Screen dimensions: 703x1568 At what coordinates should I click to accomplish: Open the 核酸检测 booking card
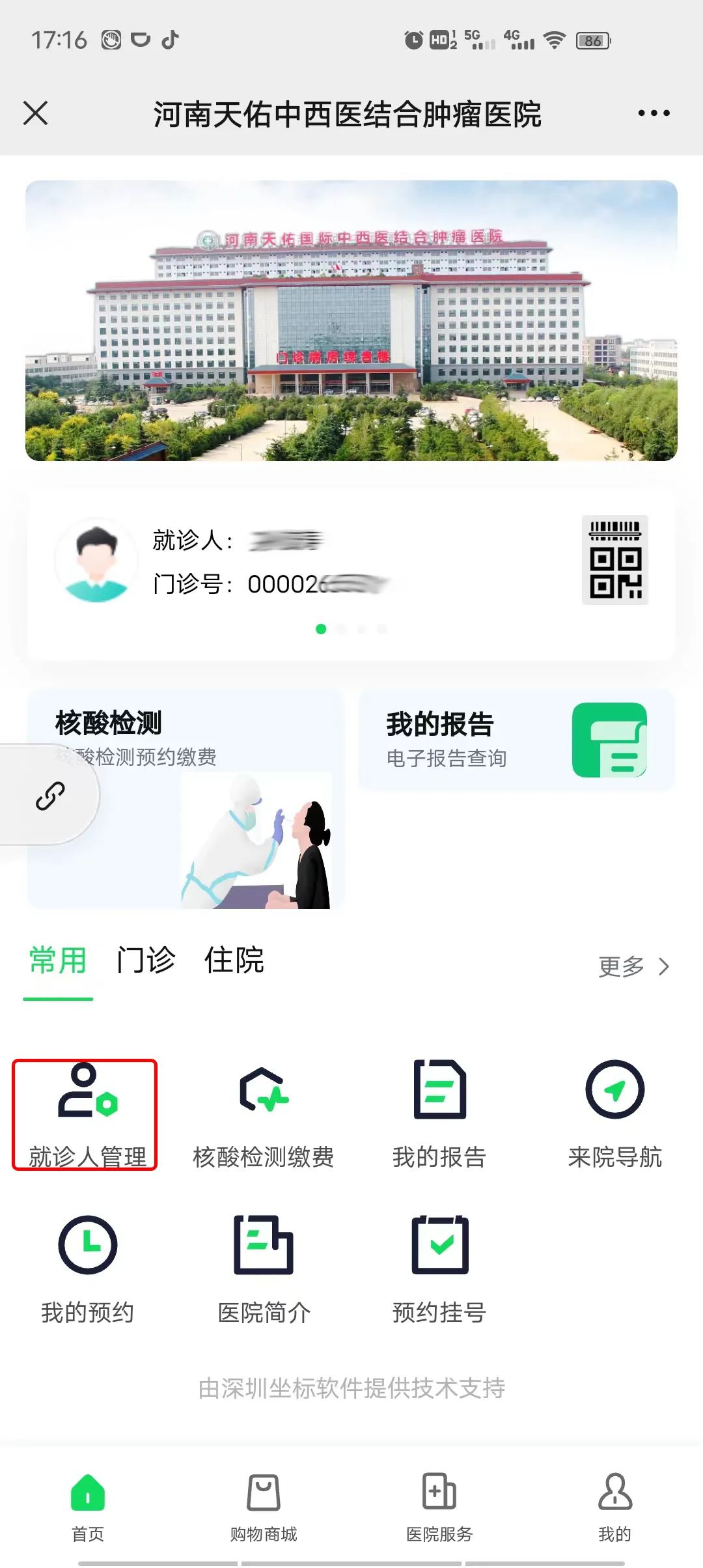point(186,799)
